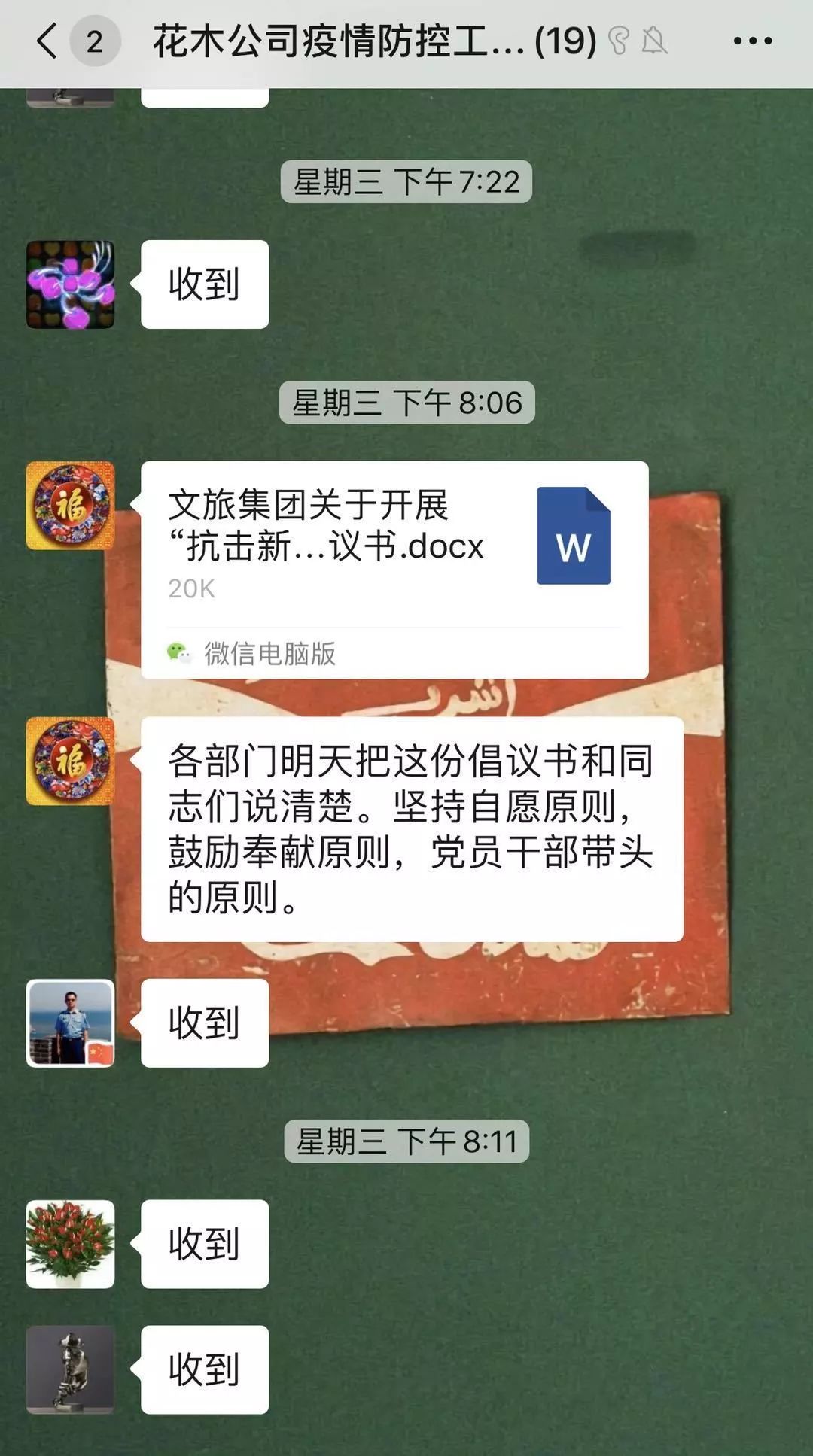Image resolution: width=813 pixels, height=1456 pixels.
Task: Tap the 福 avatar beside the 各部门 message
Action: click(70, 761)
